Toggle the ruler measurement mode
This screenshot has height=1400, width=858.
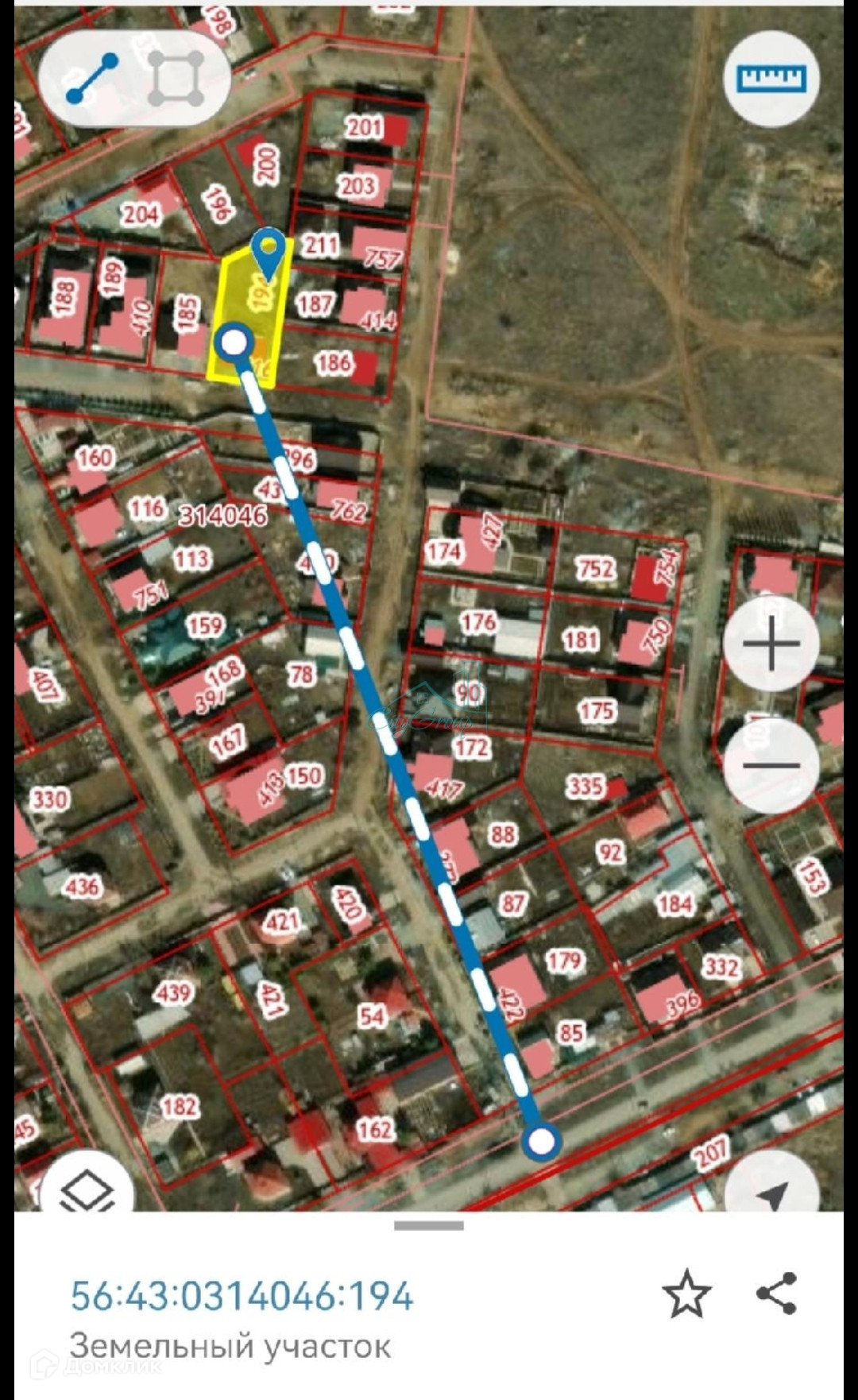(771, 79)
